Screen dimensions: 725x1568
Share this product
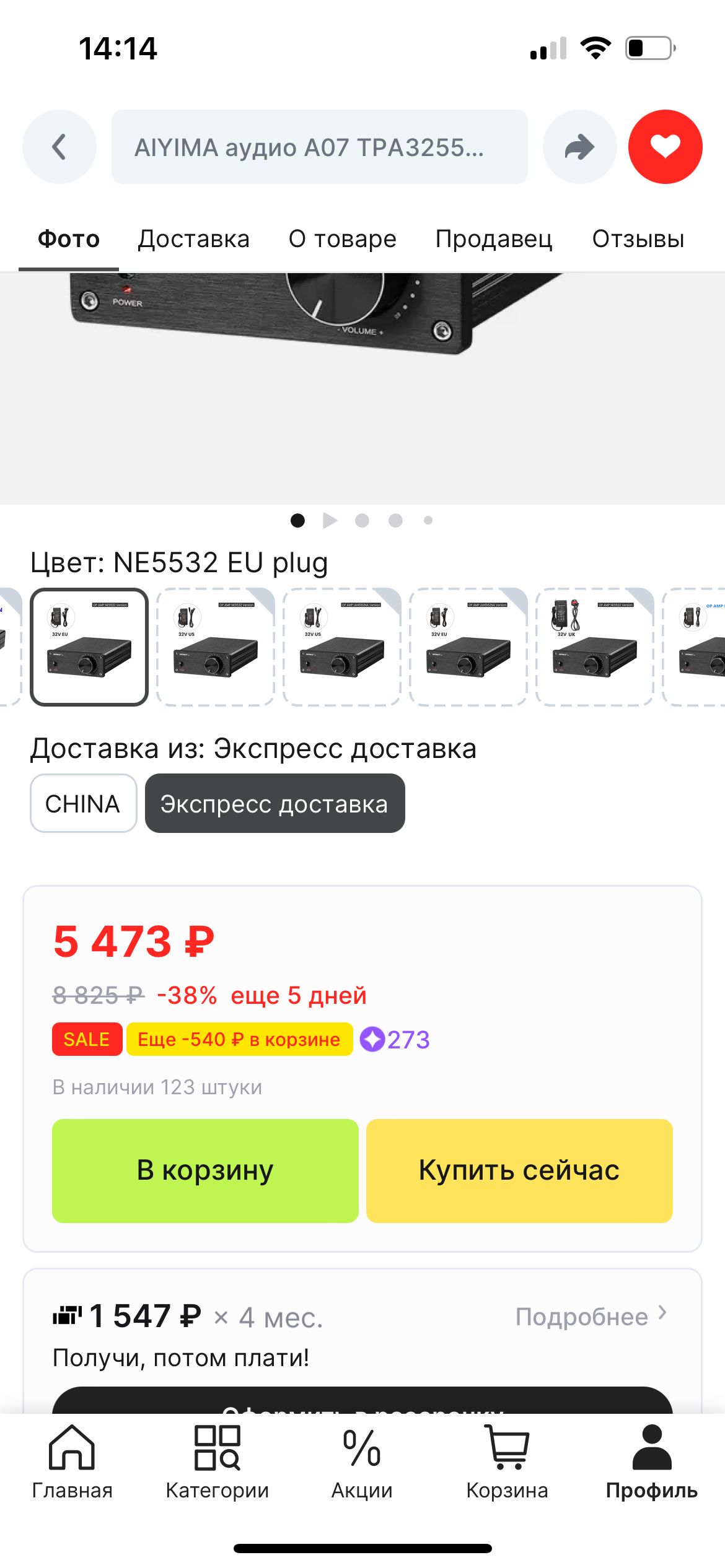click(579, 147)
